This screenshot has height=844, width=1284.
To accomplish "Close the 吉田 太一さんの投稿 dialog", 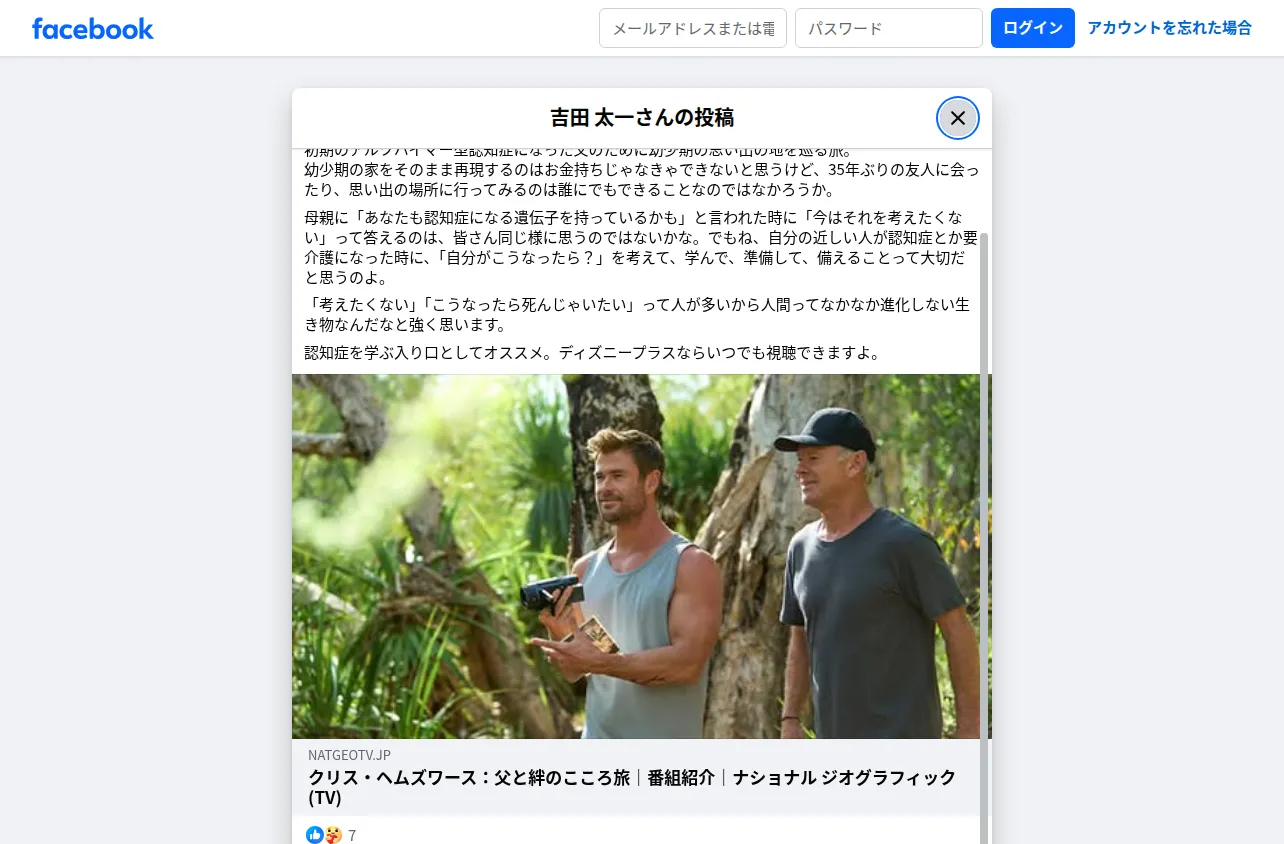I will tap(957, 118).
